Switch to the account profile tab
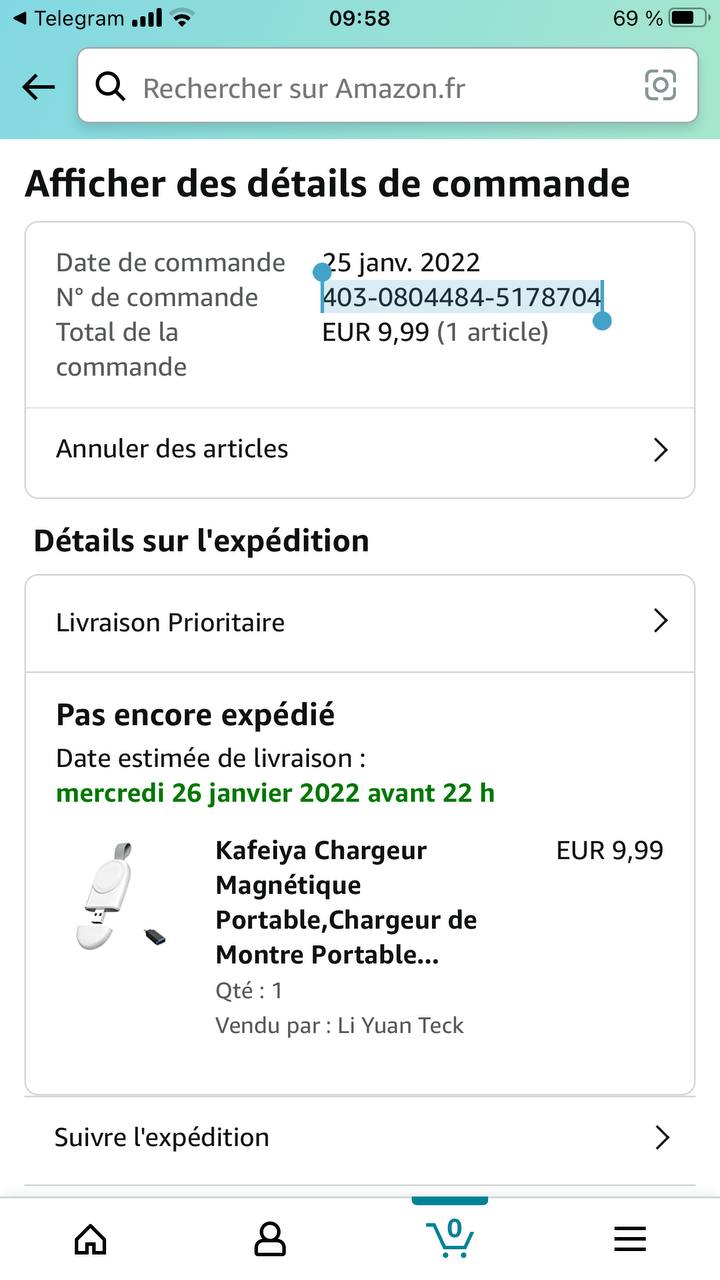 pyautogui.click(x=270, y=1240)
